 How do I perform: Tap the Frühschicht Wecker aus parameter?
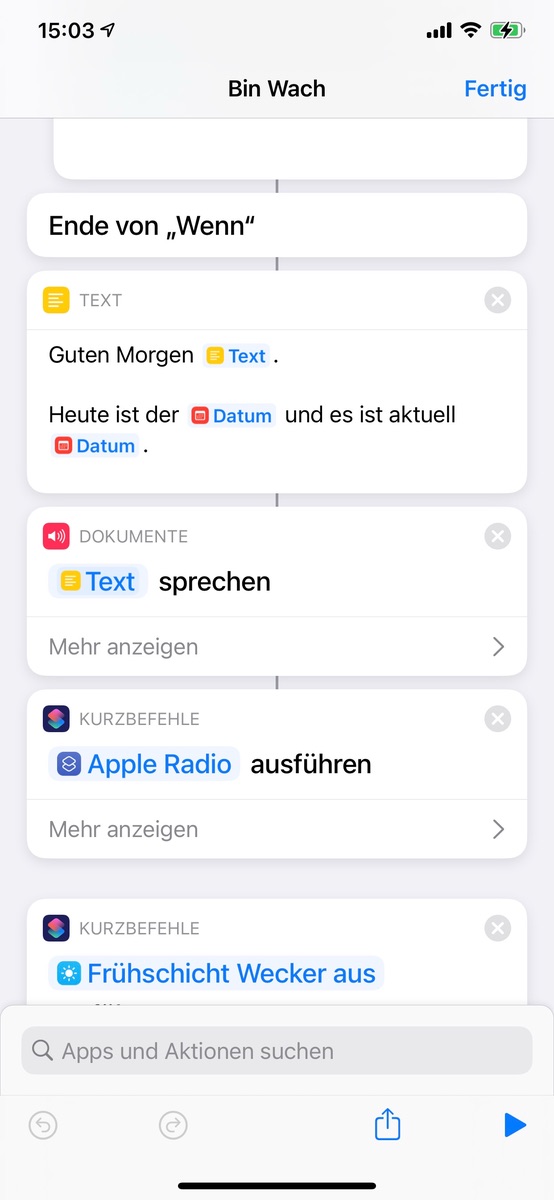(216, 973)
